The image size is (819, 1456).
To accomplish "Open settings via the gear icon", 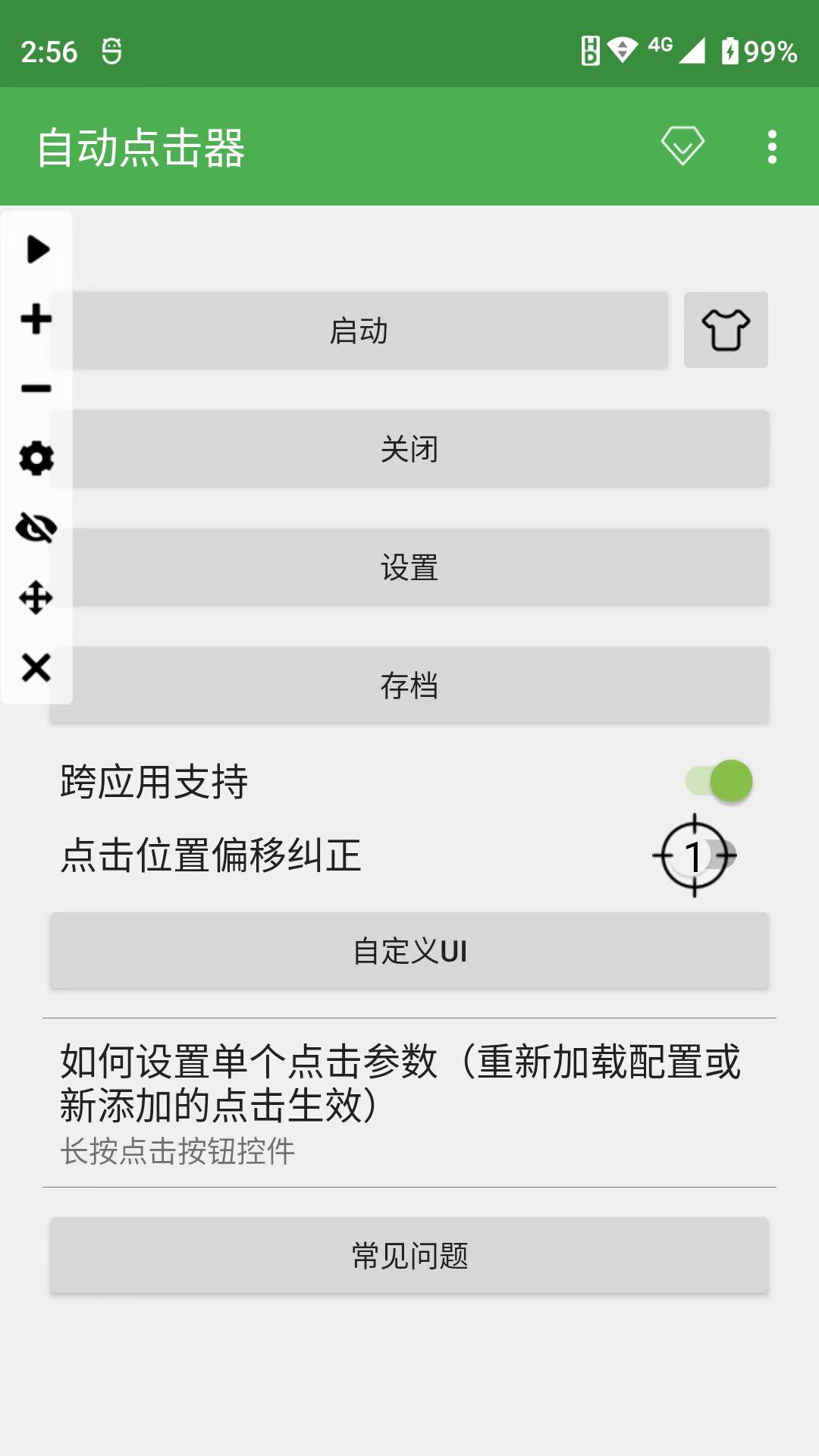I will click(x=36, y=459).
